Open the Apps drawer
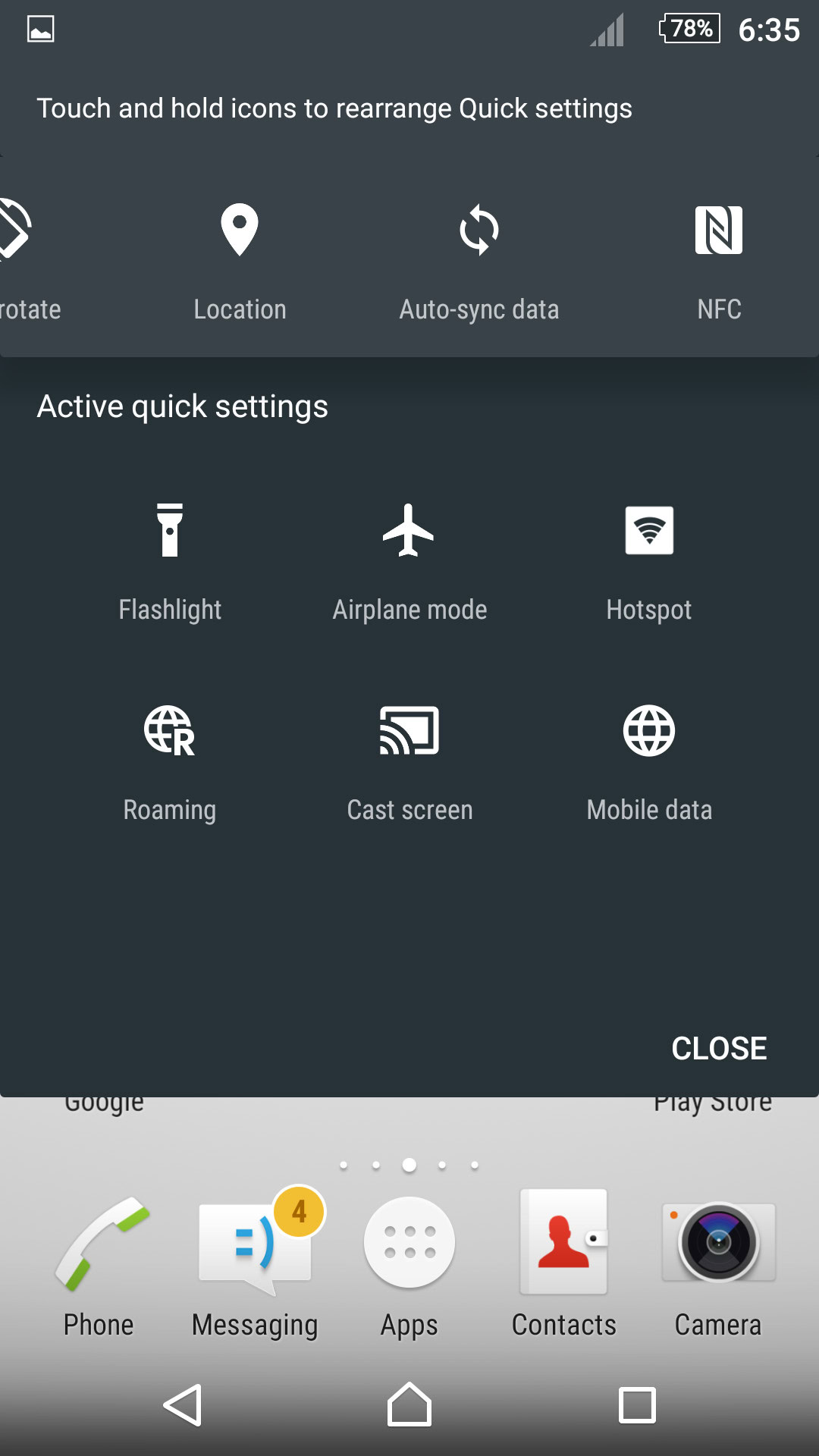The width and height of the screenshot is (819, 1456). pyautogui.click(x=409, y=1244)
